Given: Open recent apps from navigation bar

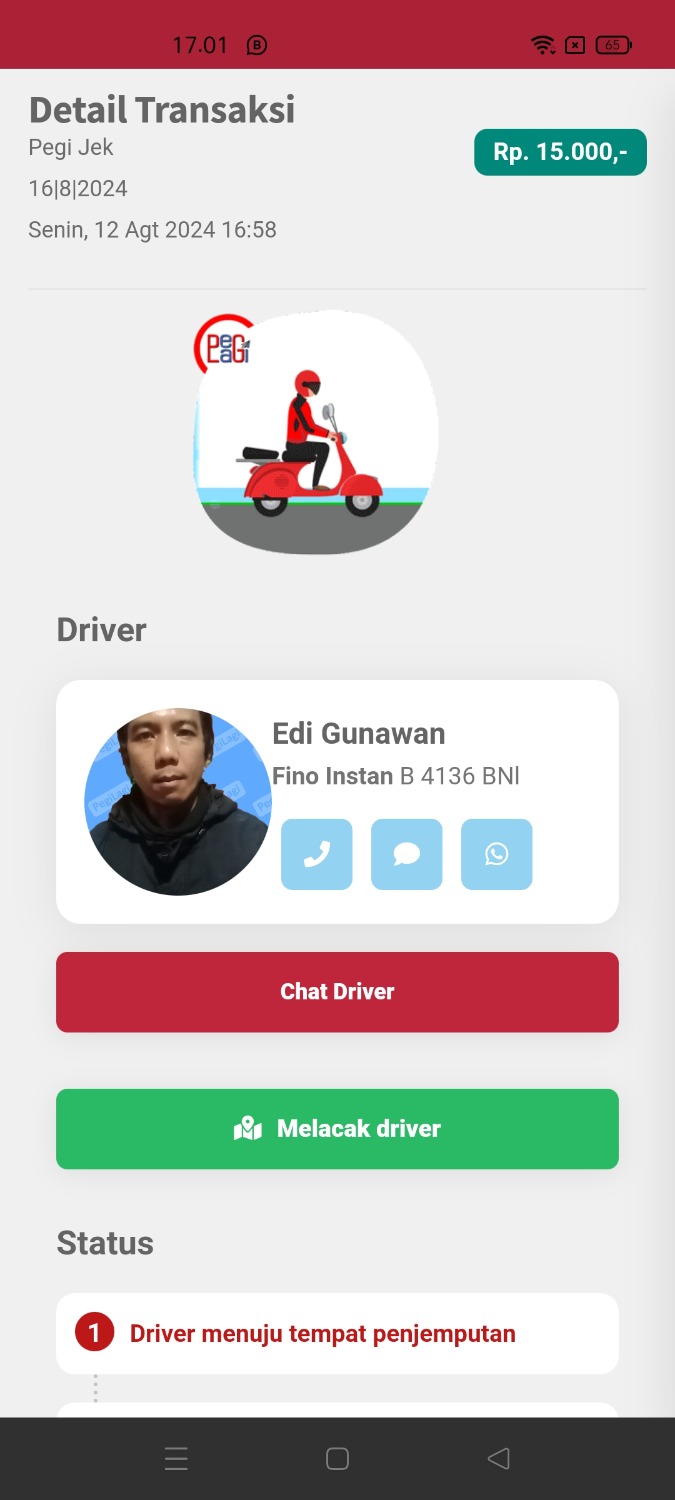Looking at the screenshot, I should [176, 1458].
